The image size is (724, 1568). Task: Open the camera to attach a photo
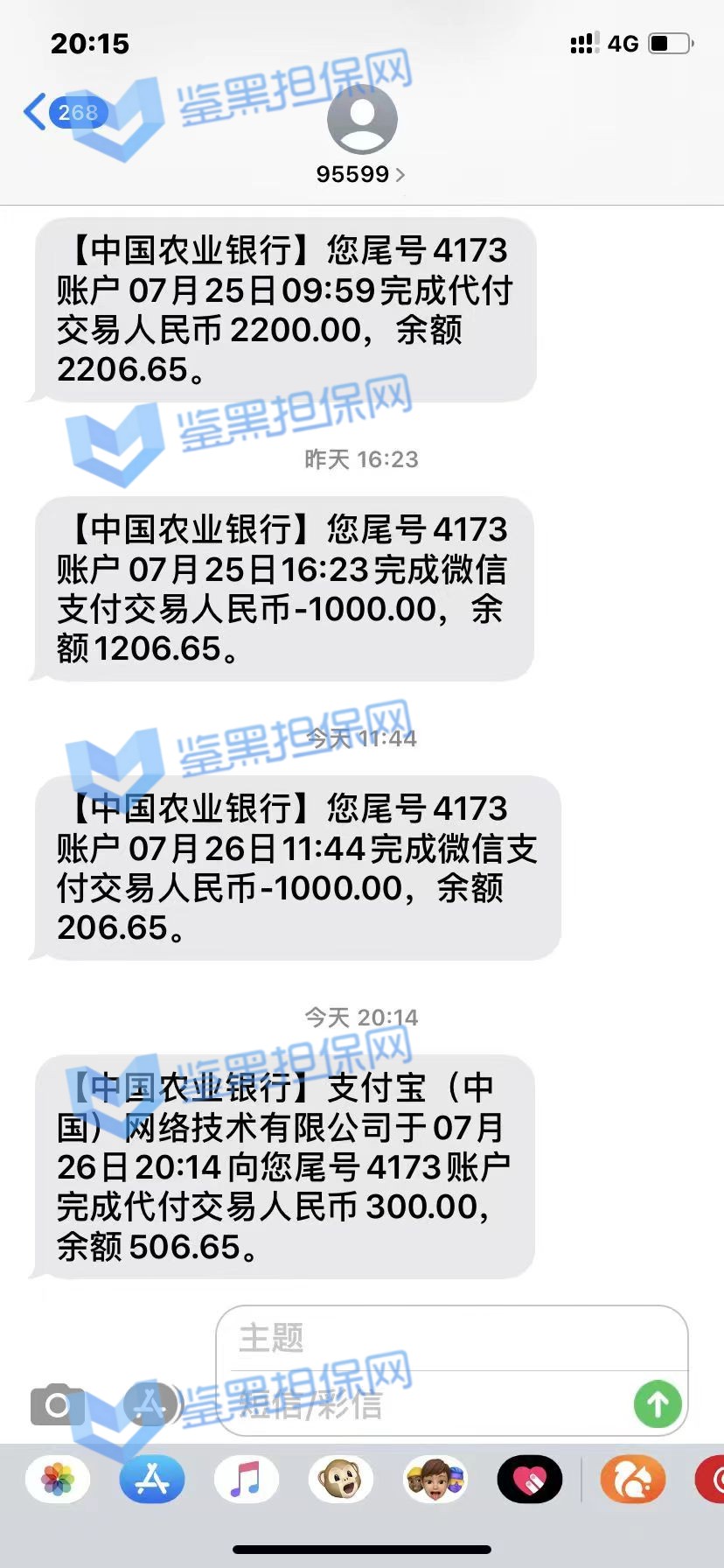pos(57,1406)
